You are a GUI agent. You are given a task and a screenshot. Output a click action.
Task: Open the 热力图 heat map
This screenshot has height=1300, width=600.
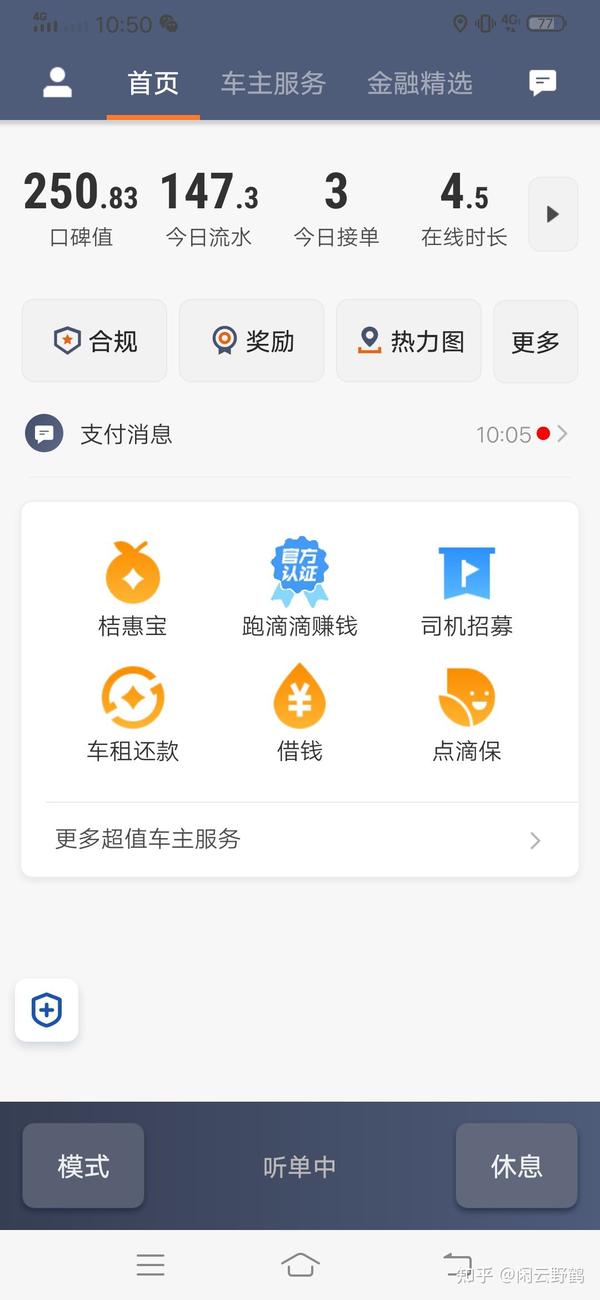point(408,341)
